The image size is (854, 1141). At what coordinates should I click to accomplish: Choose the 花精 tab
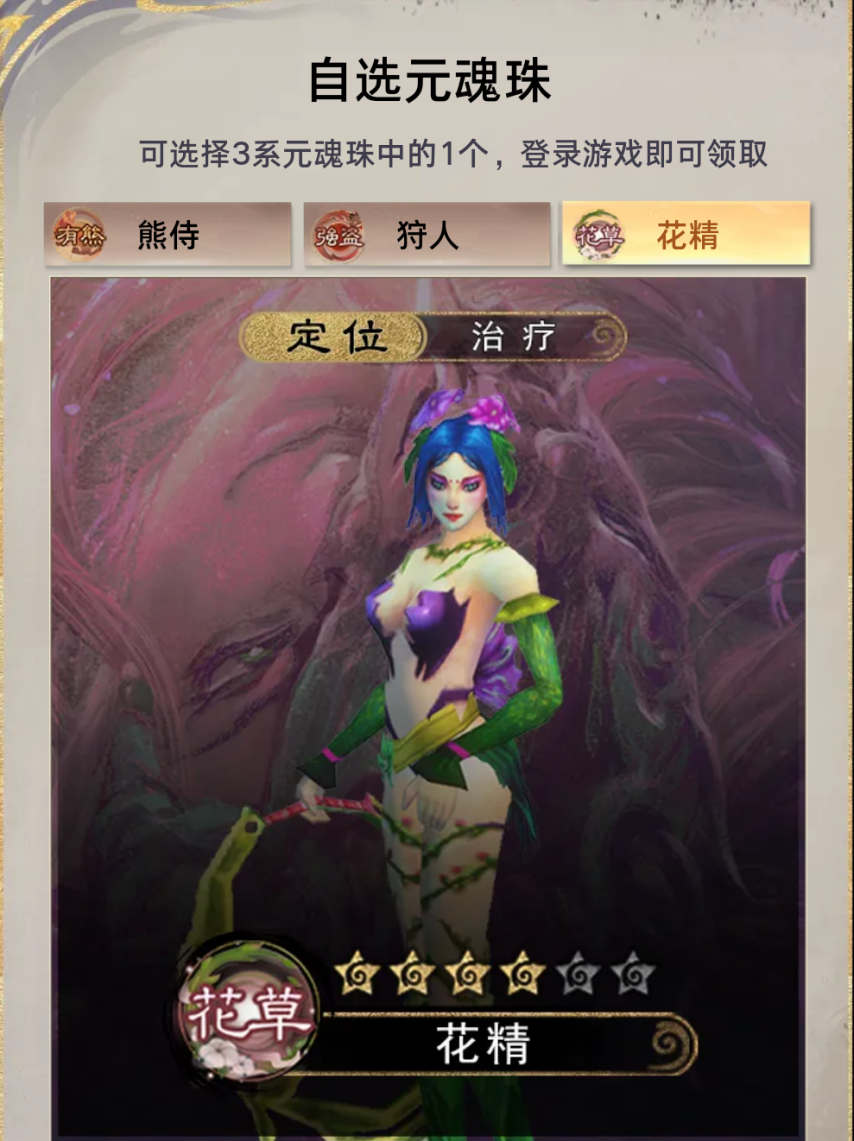686,235
